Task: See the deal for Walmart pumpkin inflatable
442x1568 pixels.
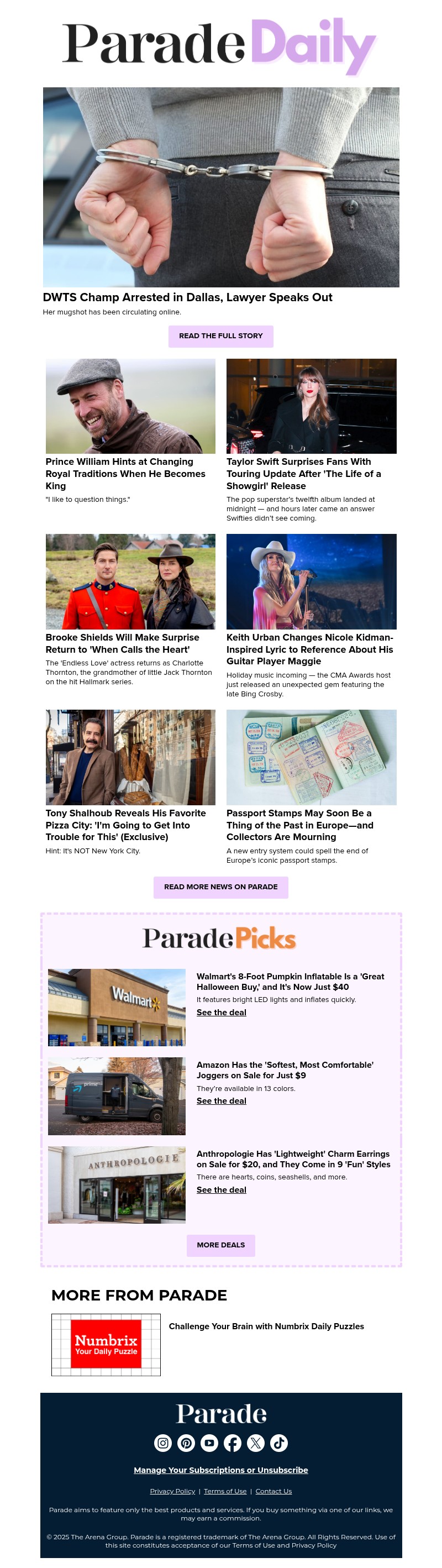Action: [221, 1012]
